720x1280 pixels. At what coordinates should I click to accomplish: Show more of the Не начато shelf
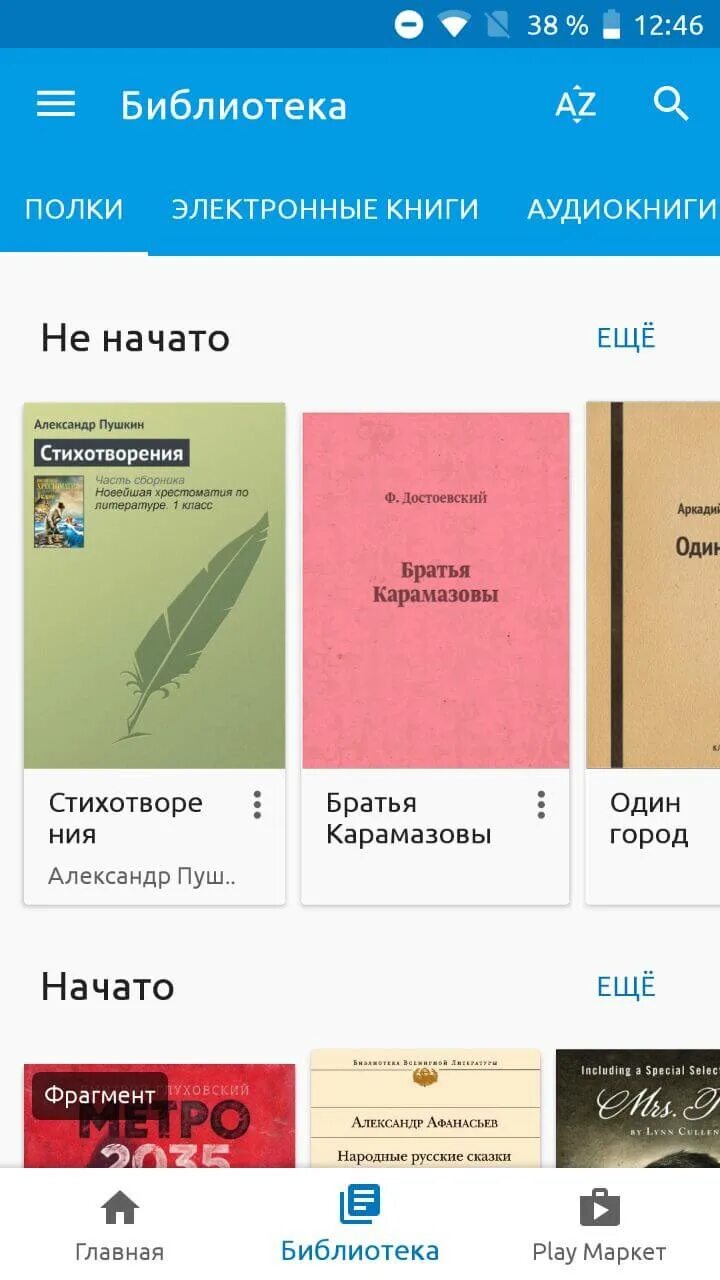(x=626, y=338)
